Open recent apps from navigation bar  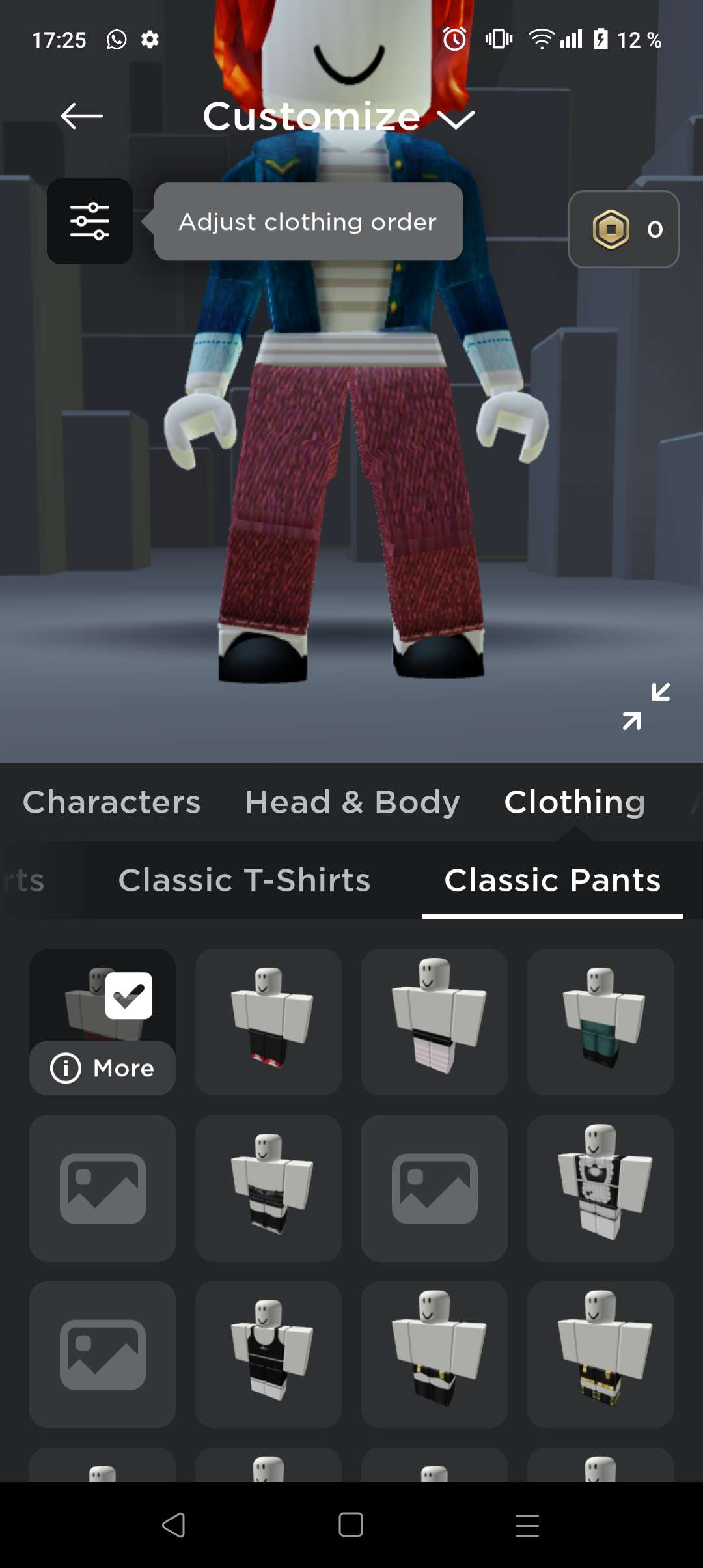point(527,1525)
